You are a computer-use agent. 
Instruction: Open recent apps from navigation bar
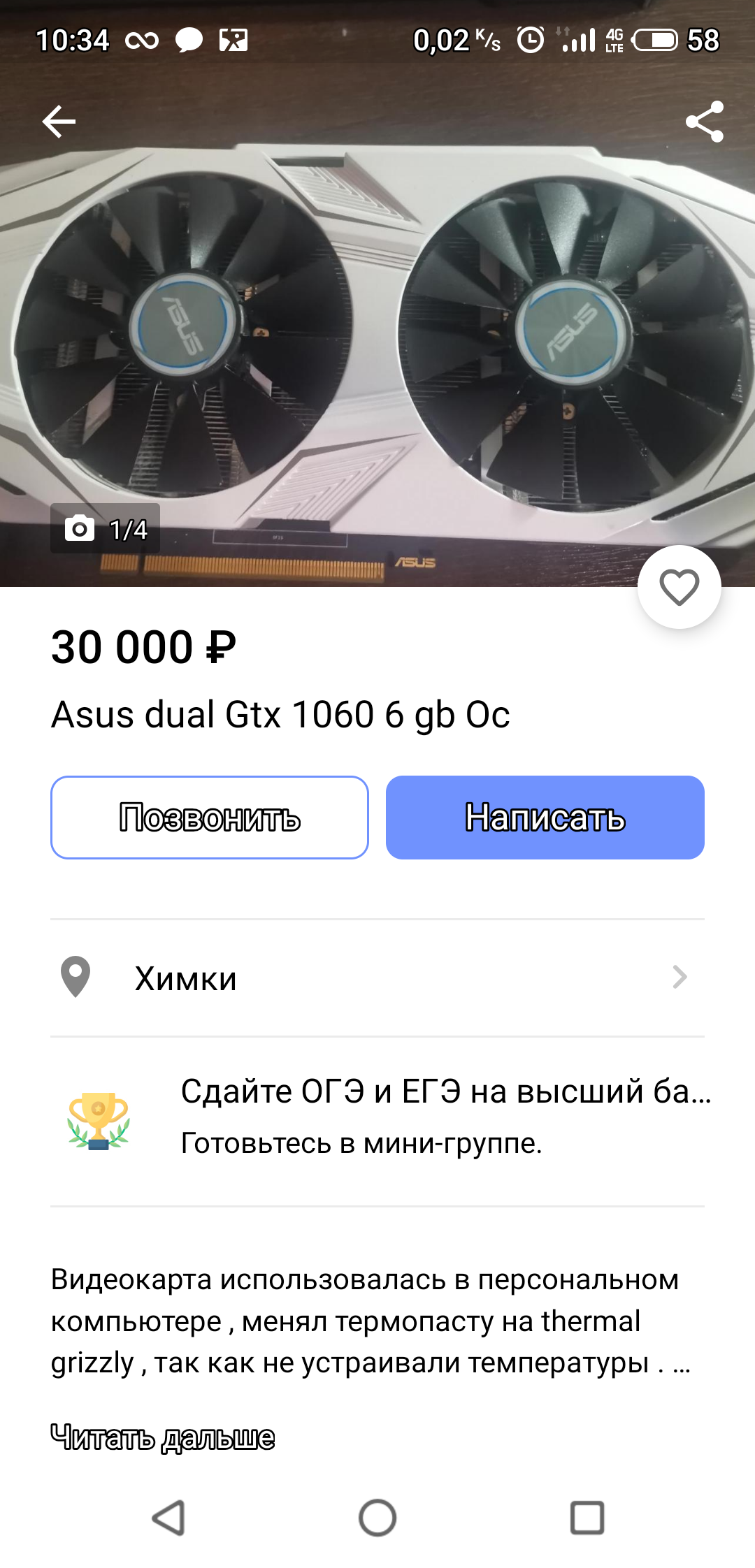click(587, 1518)
